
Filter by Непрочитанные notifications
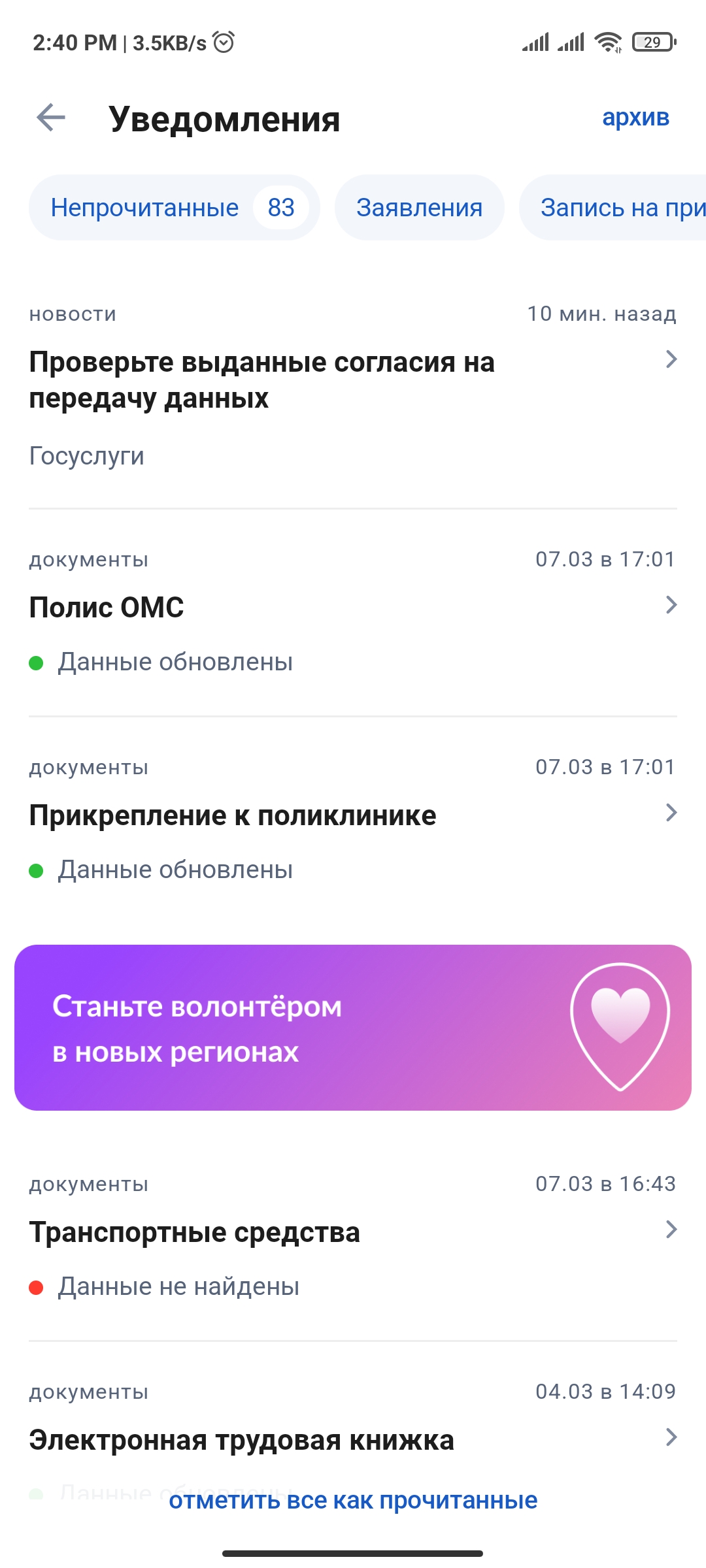pos(174,208)
